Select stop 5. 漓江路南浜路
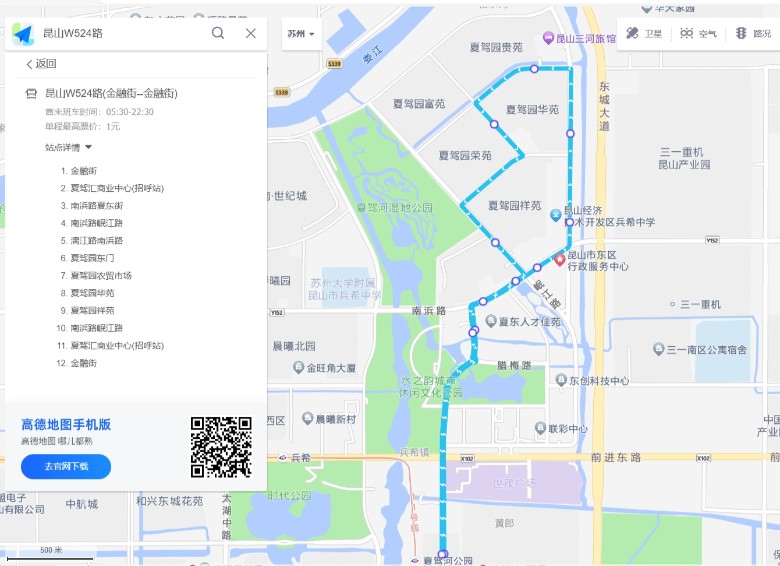This screenshot has width=780, height=566. coord(96,240)
